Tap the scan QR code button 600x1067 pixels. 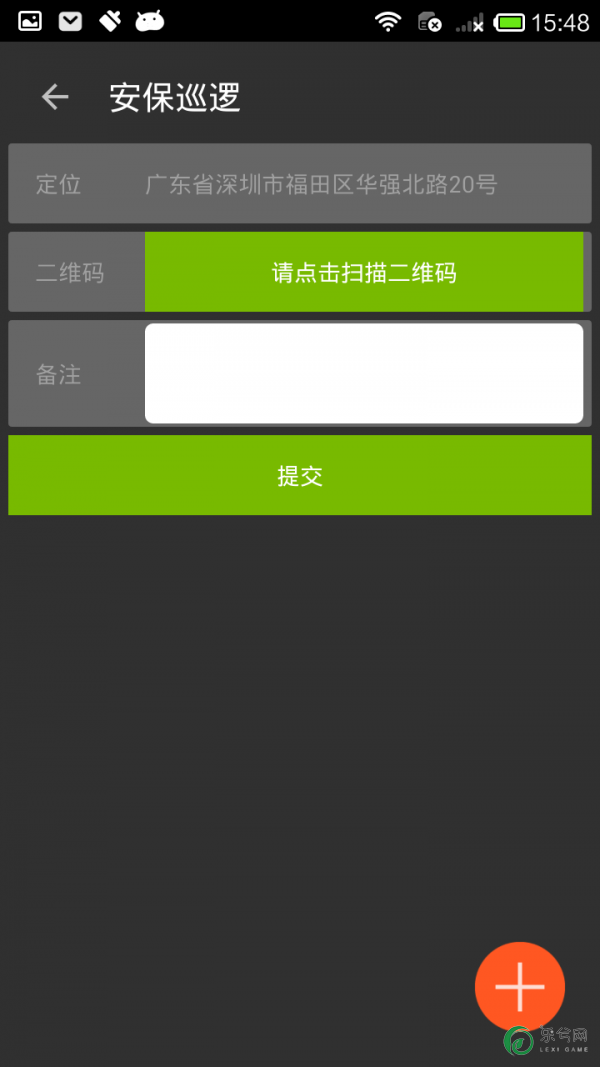pos(364,272)
